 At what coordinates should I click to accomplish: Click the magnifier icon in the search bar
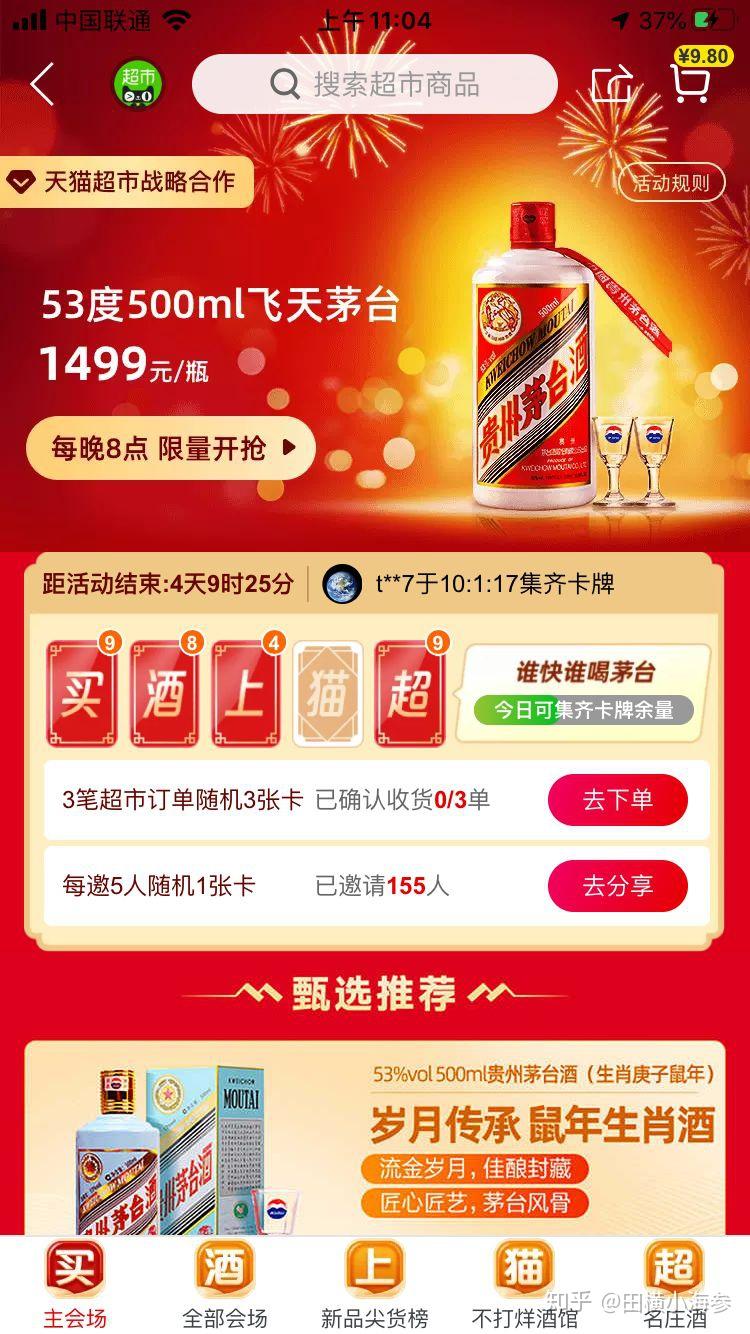click(286, 84)
